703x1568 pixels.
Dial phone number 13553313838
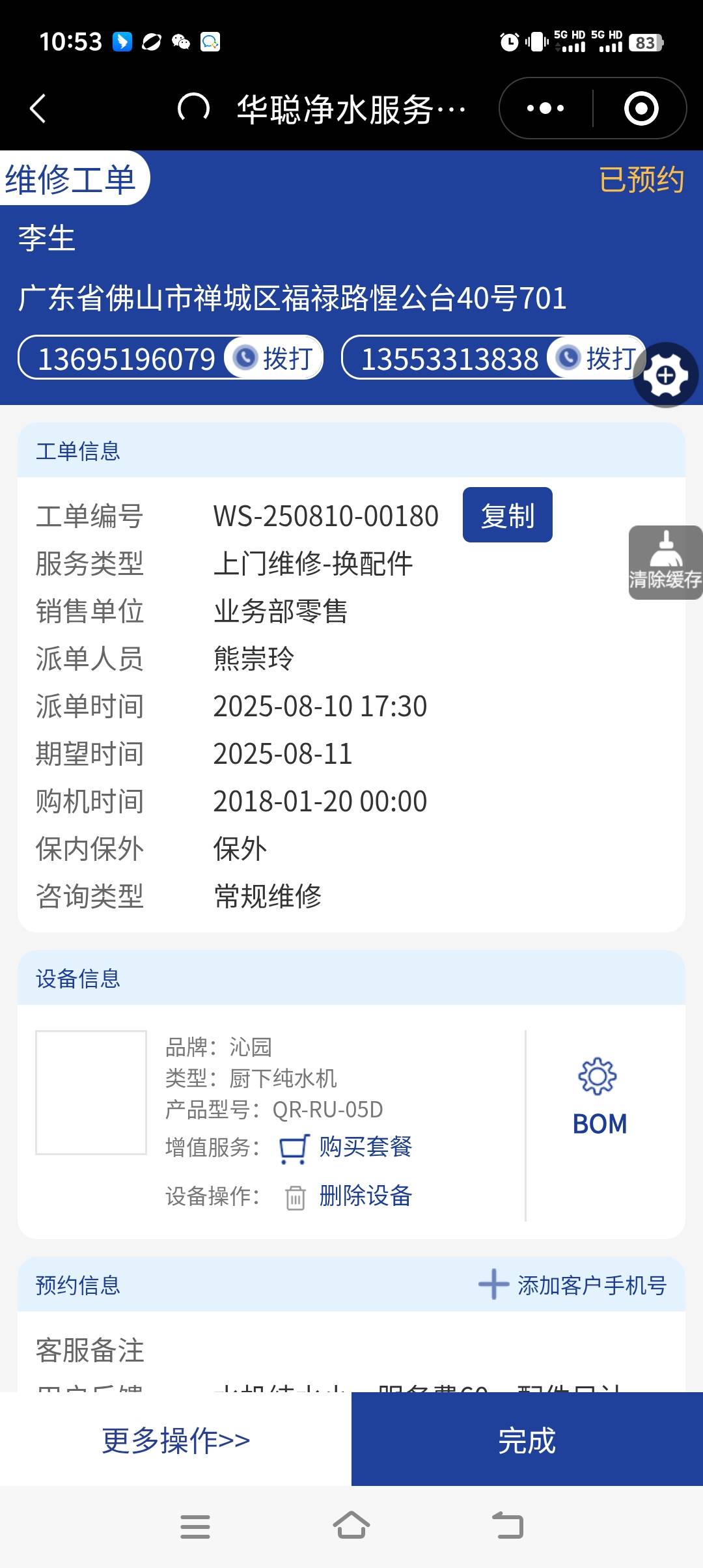597,358
